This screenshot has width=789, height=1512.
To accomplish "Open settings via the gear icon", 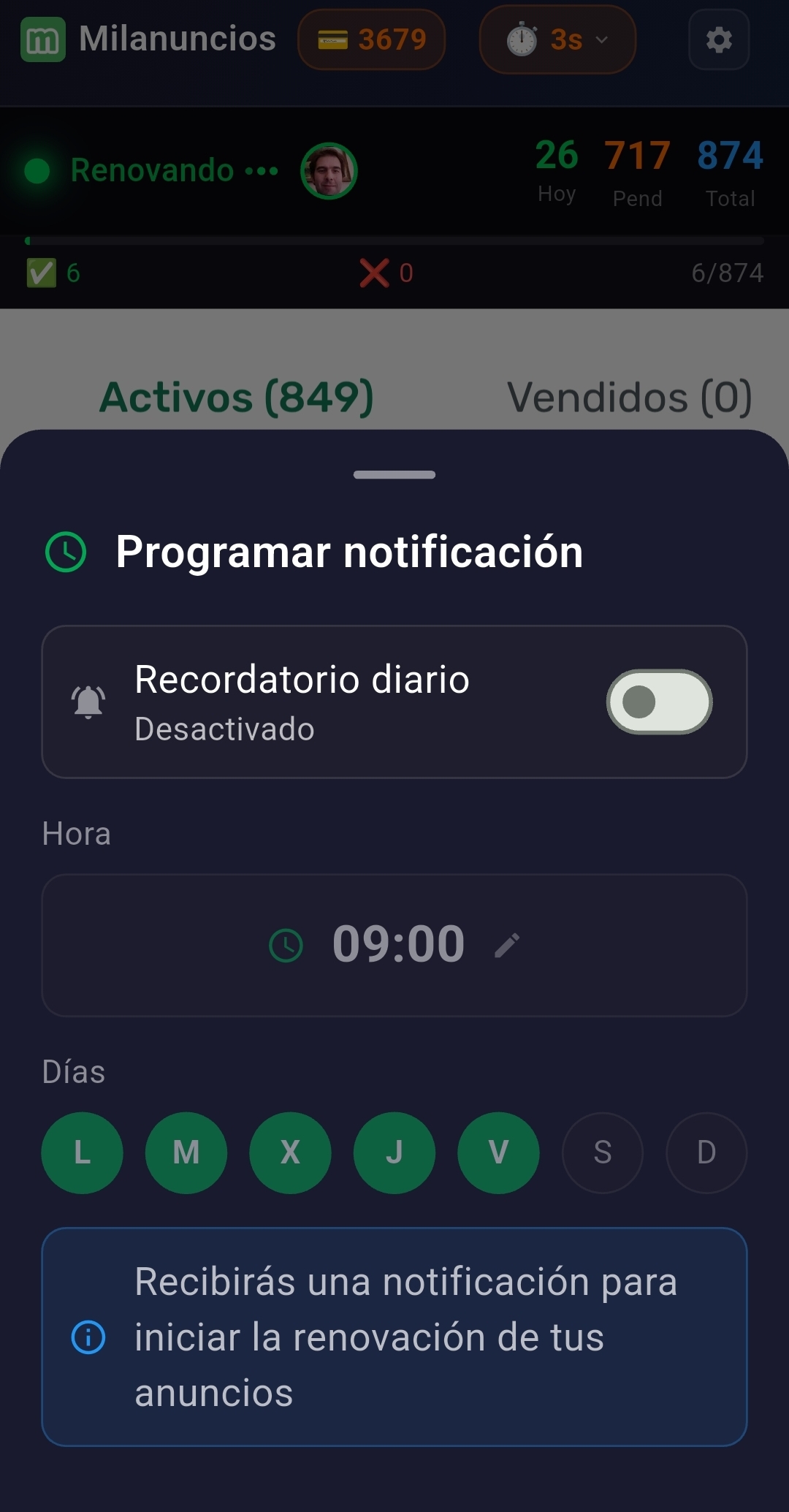I will pos(718,40).
